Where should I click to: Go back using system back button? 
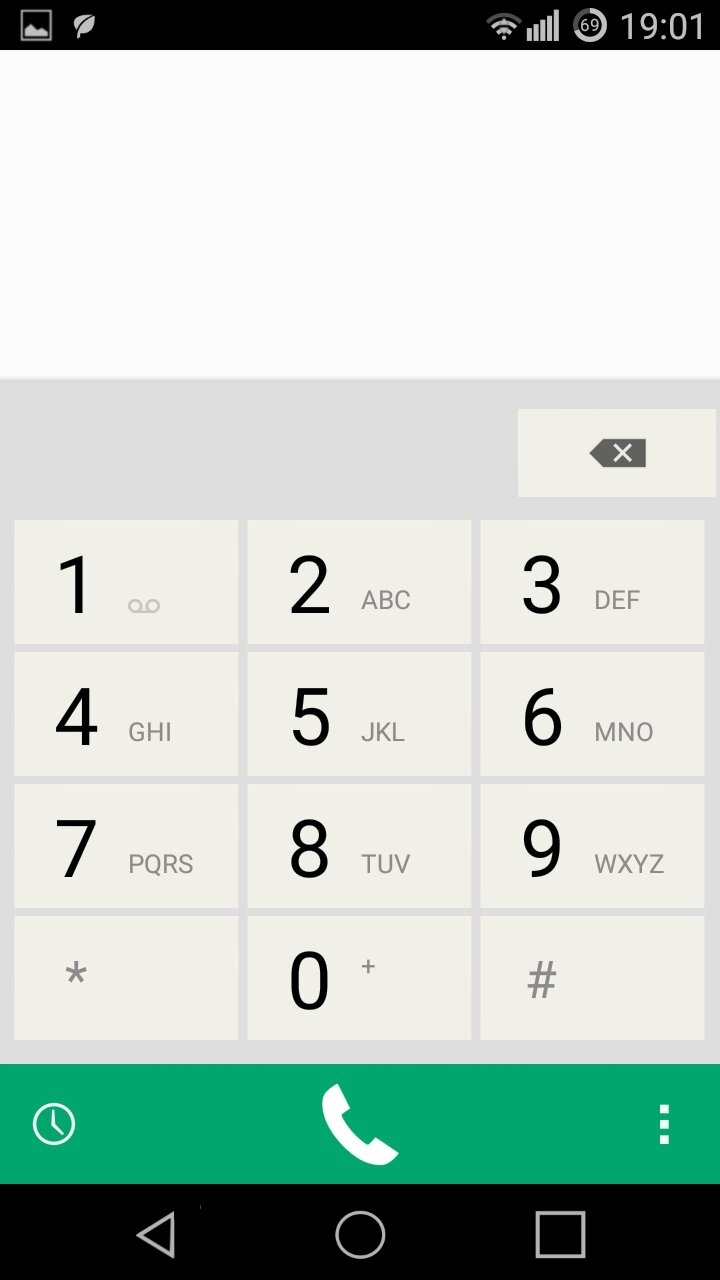pos(157,1234)
